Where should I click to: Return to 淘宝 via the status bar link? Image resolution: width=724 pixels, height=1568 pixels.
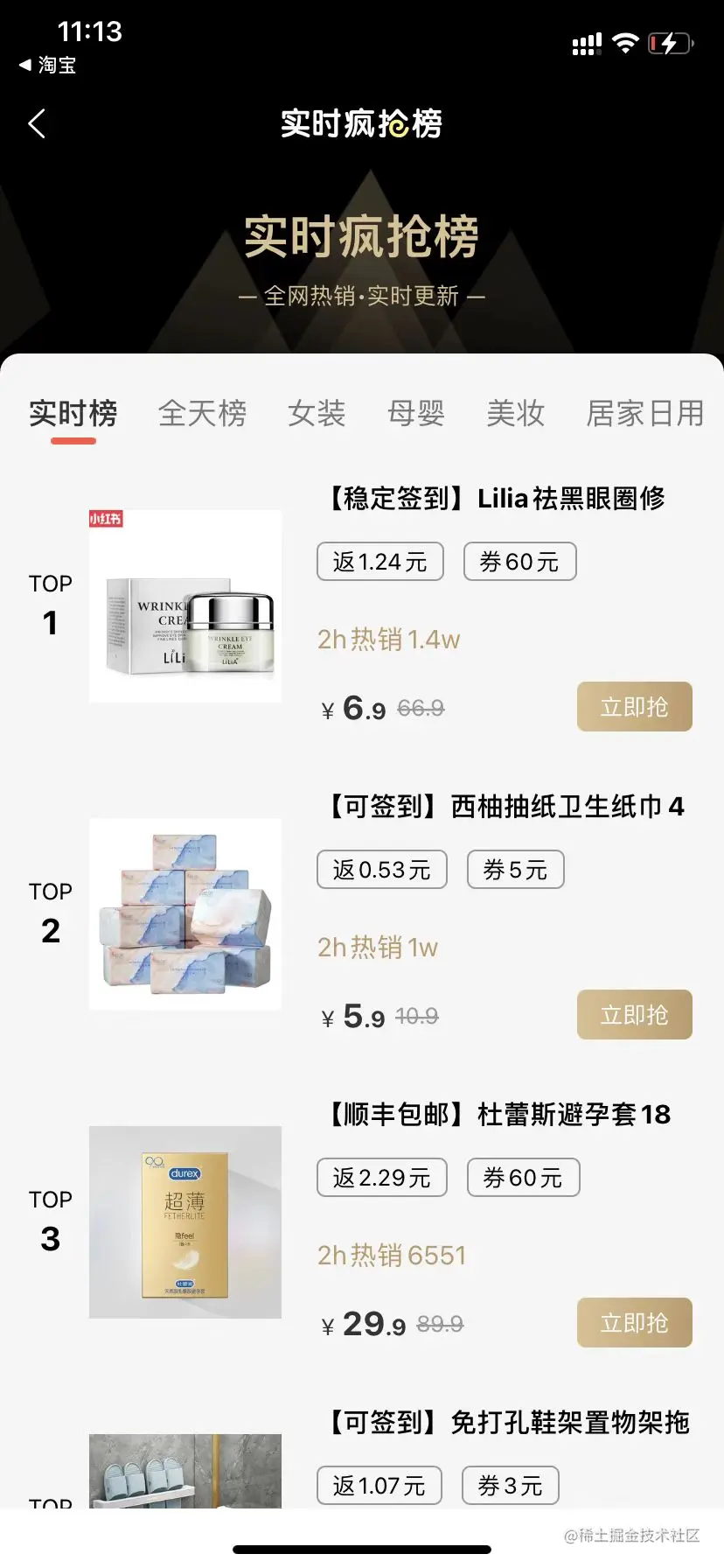pyautogui.click(x=48, y=66)
